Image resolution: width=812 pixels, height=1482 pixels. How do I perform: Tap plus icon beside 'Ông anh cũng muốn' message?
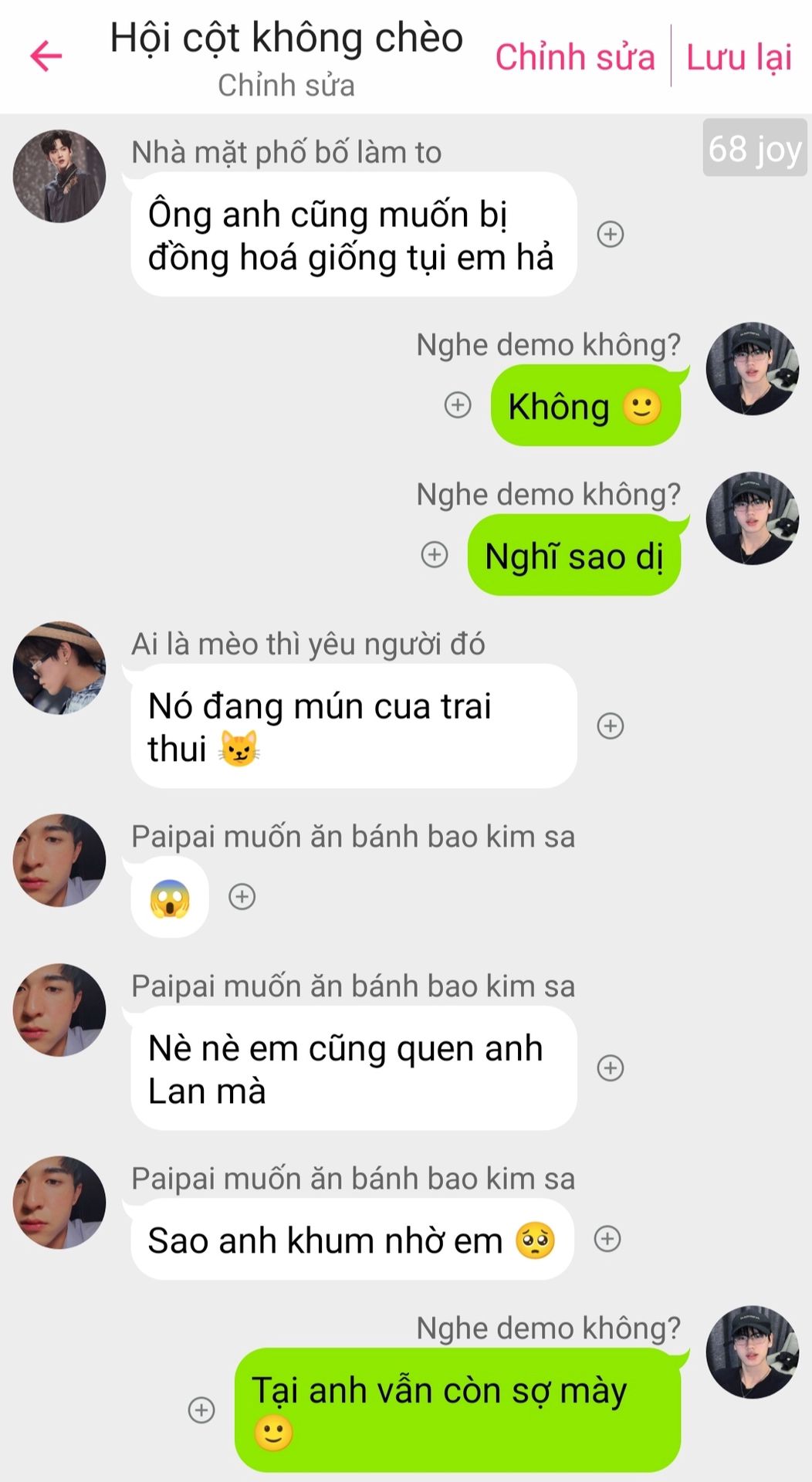click(x=611, y=234)
